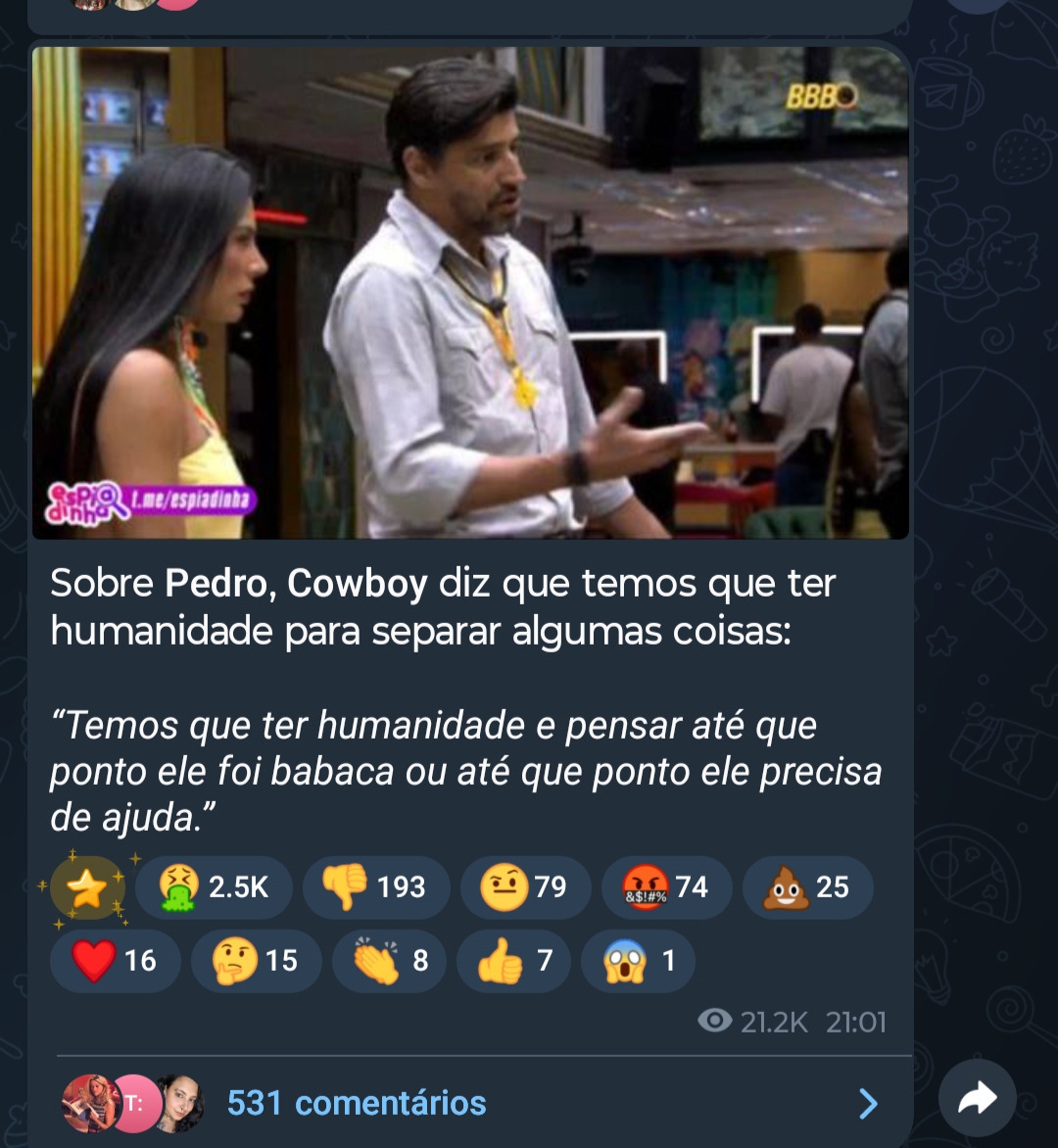Share this post with the forward arrow
Screen dimensions: 1058x1148
(977, 1098)
